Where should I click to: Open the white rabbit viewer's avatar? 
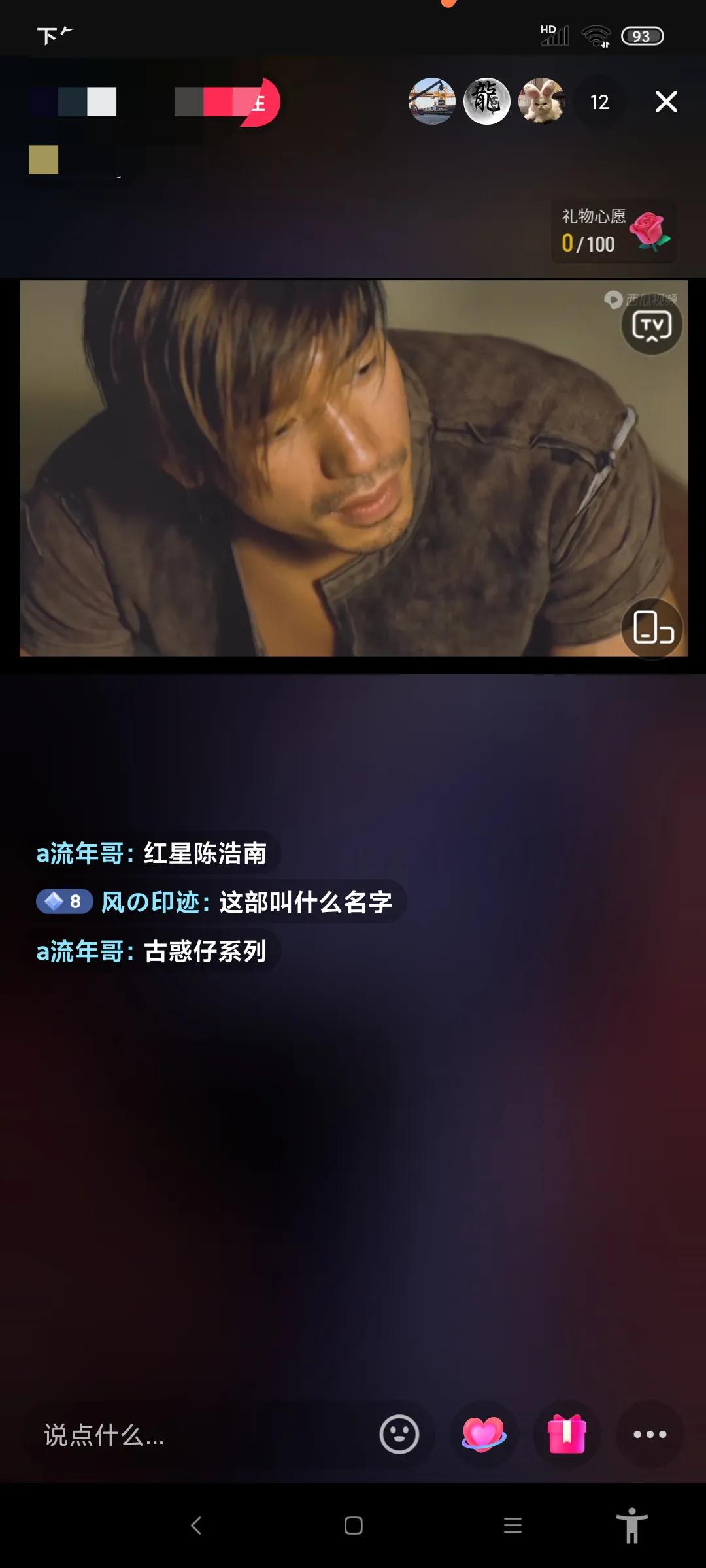pyautogui.click(x=543, y=101)
